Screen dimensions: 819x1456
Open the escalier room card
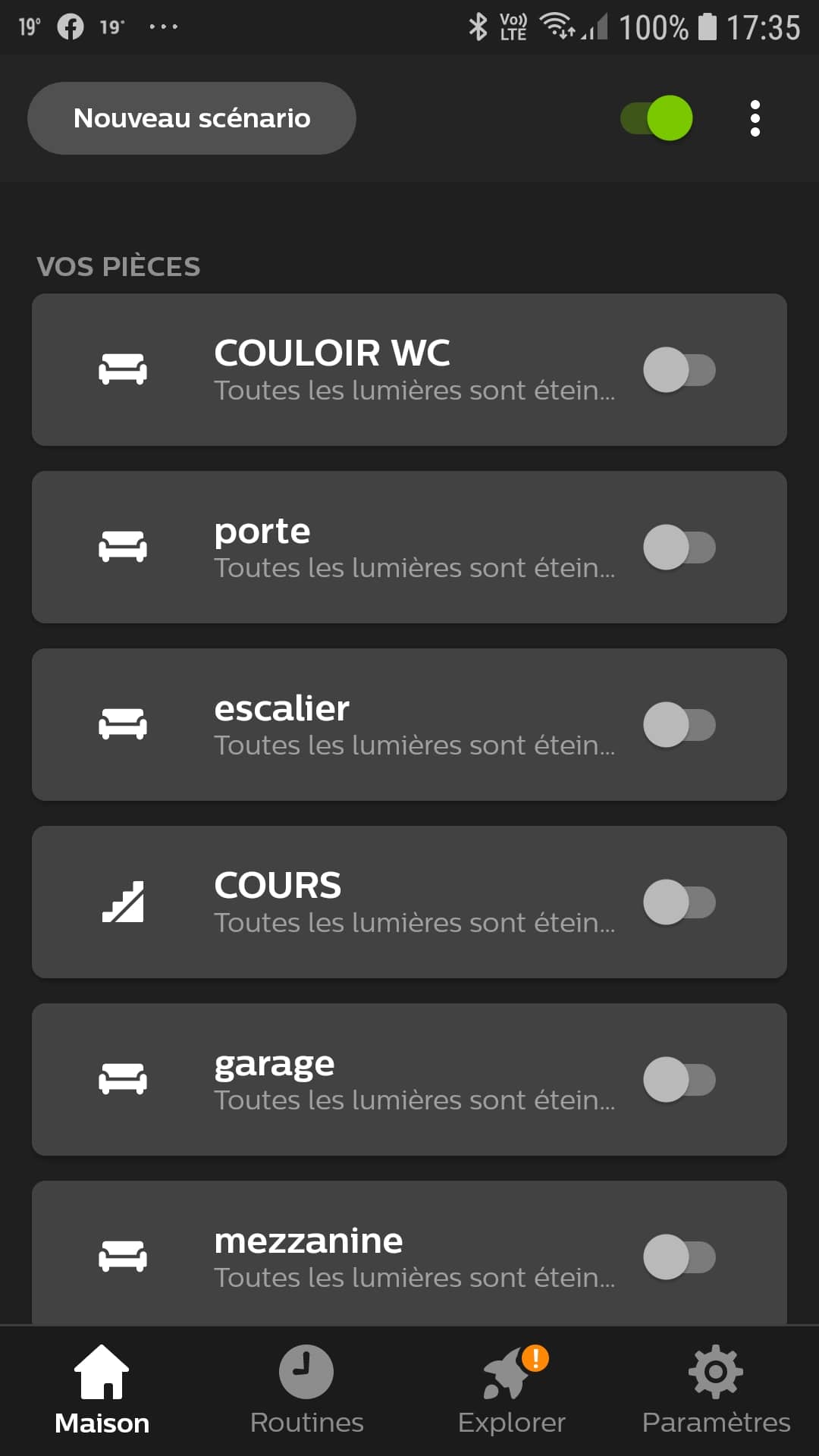(409, 725)
